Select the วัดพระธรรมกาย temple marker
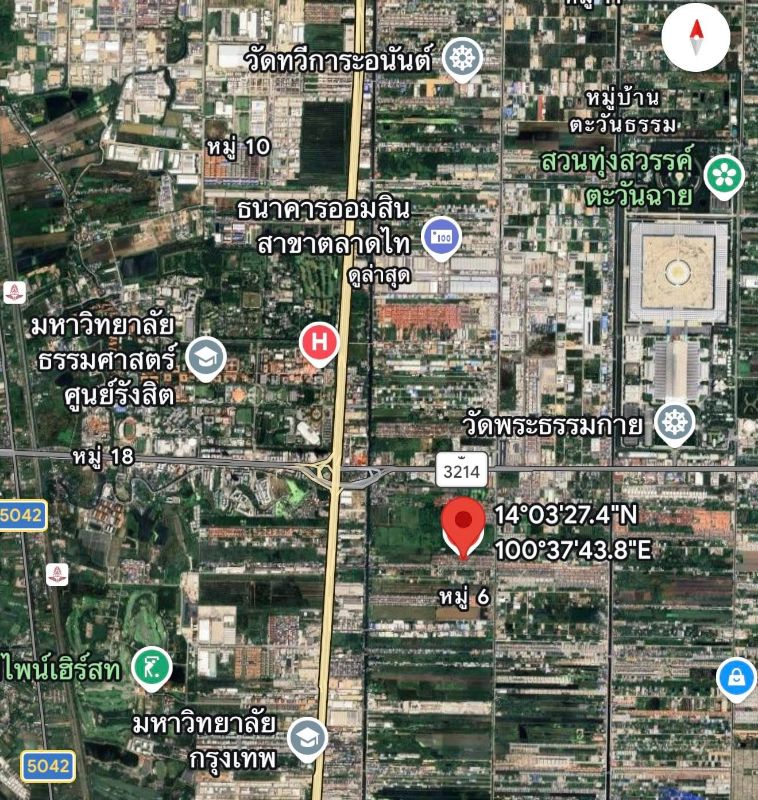The image size is (758, 800). [675, 424]
